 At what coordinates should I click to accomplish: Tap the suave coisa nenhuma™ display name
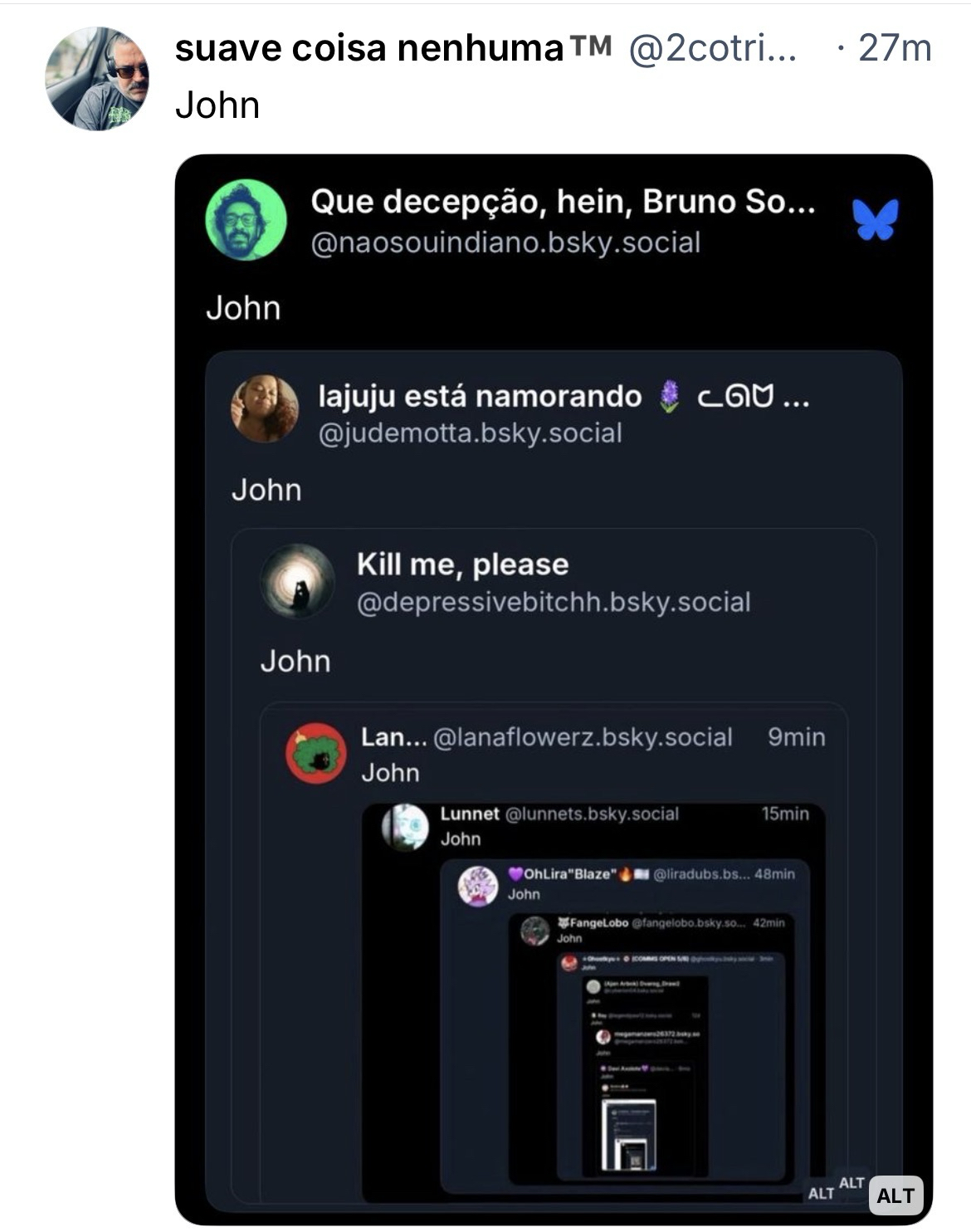pos(393,48)
